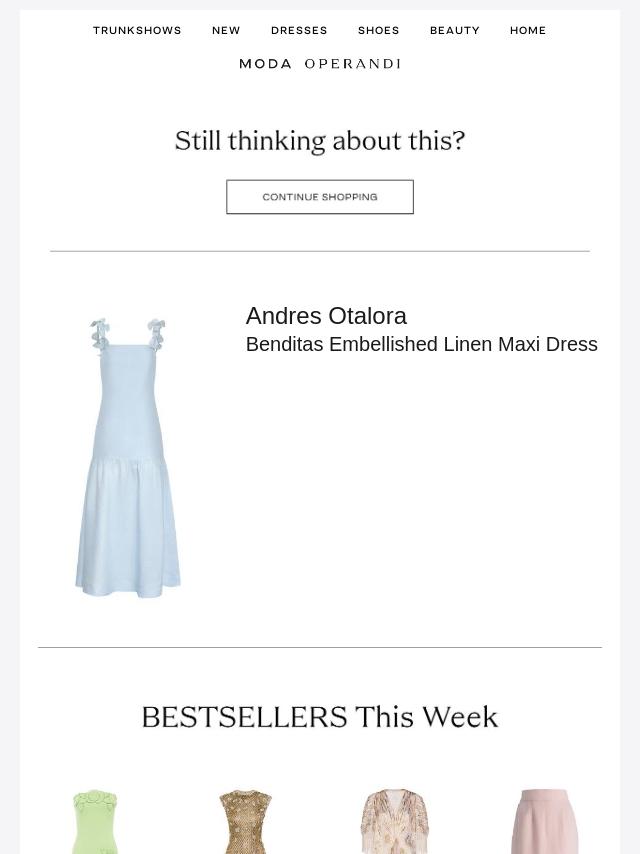Tap the Continue Shopping button
Viewport: 640px width, 854px height.
pyautogui.click(x=320, y=197)
